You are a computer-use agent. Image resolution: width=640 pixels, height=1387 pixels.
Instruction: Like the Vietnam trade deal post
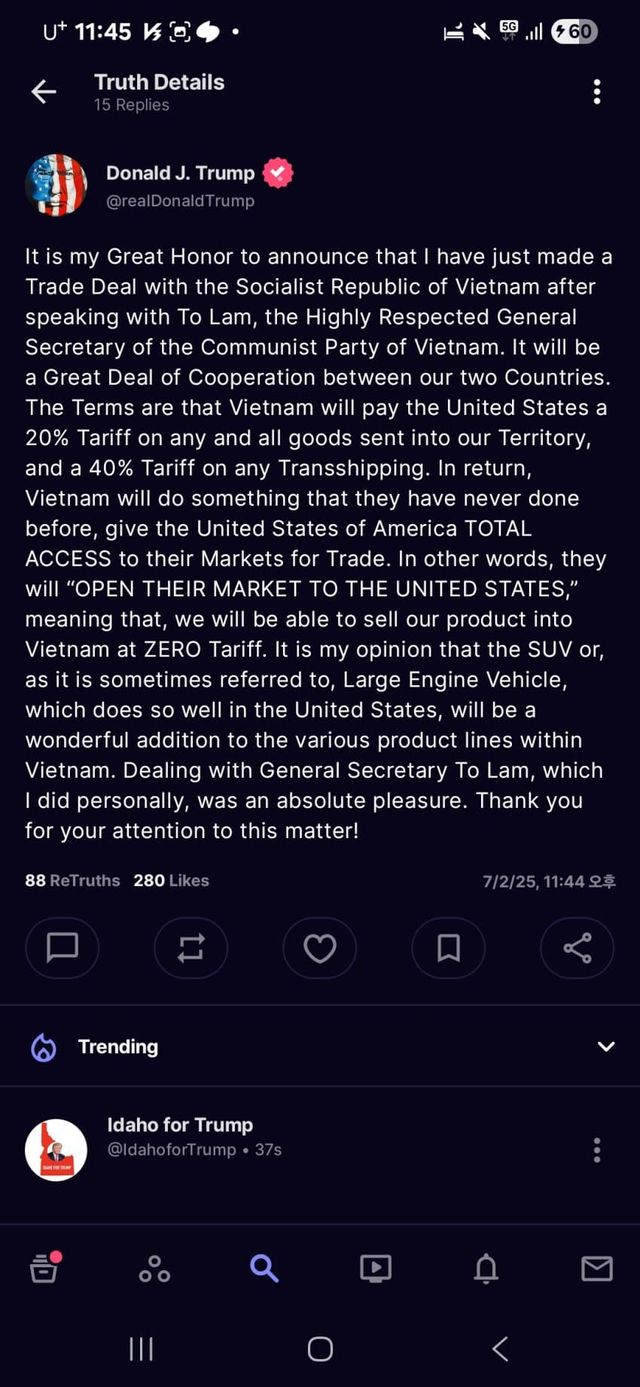click(320, 947)
